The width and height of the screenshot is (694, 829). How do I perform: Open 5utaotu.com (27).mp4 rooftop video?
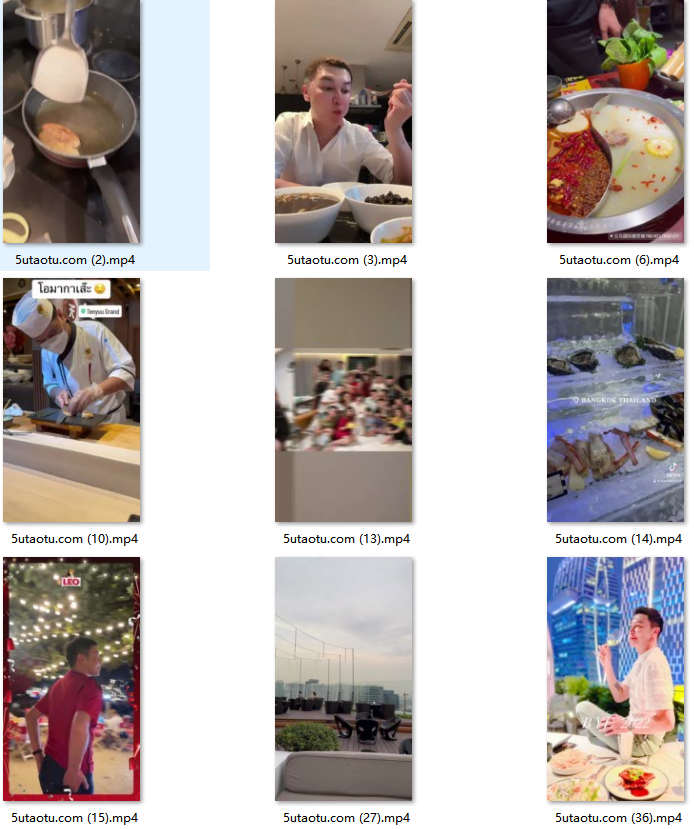pos(344,679)
